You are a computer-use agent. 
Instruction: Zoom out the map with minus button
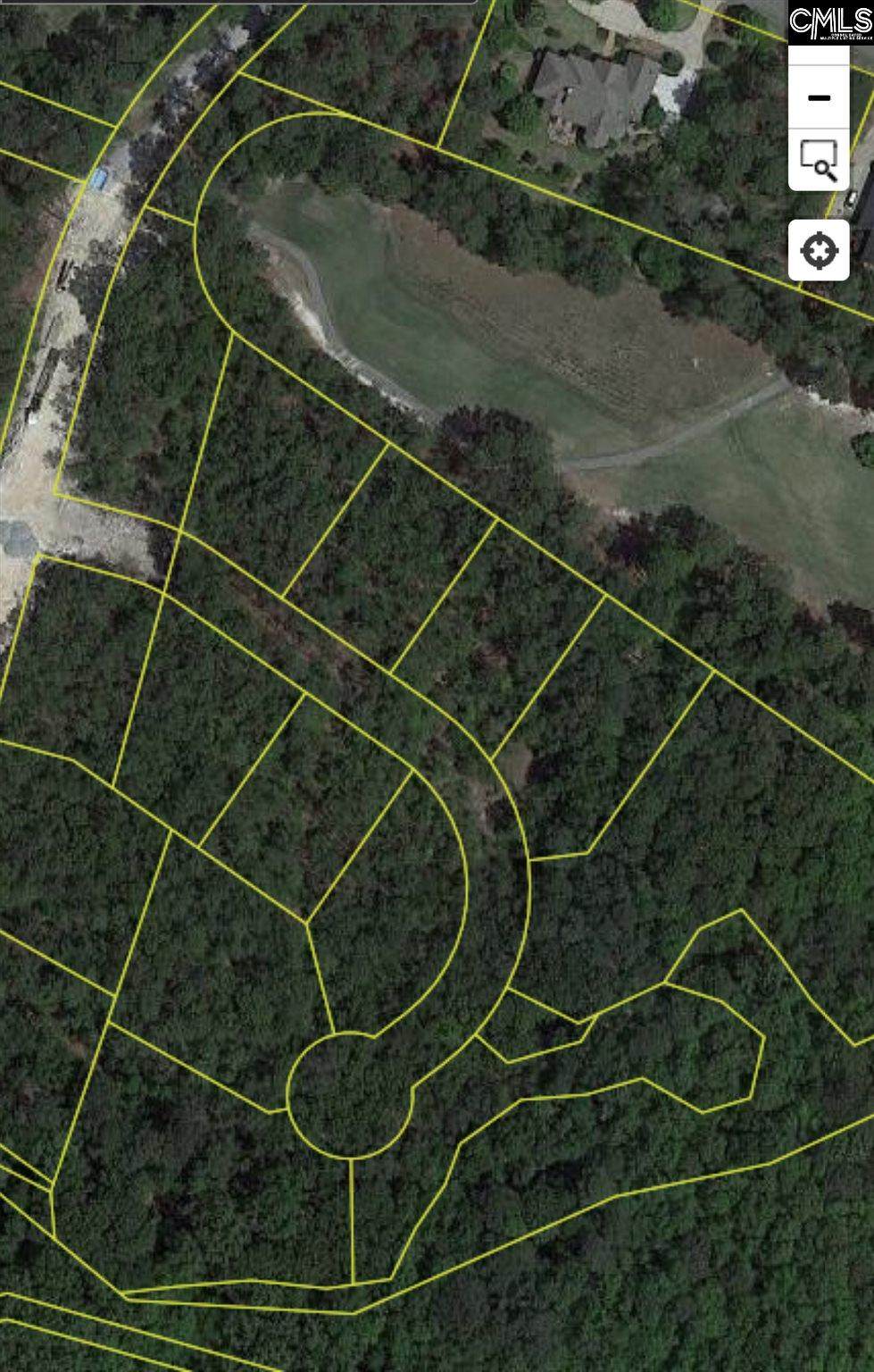pyautogui.click(x=819, y=96)
